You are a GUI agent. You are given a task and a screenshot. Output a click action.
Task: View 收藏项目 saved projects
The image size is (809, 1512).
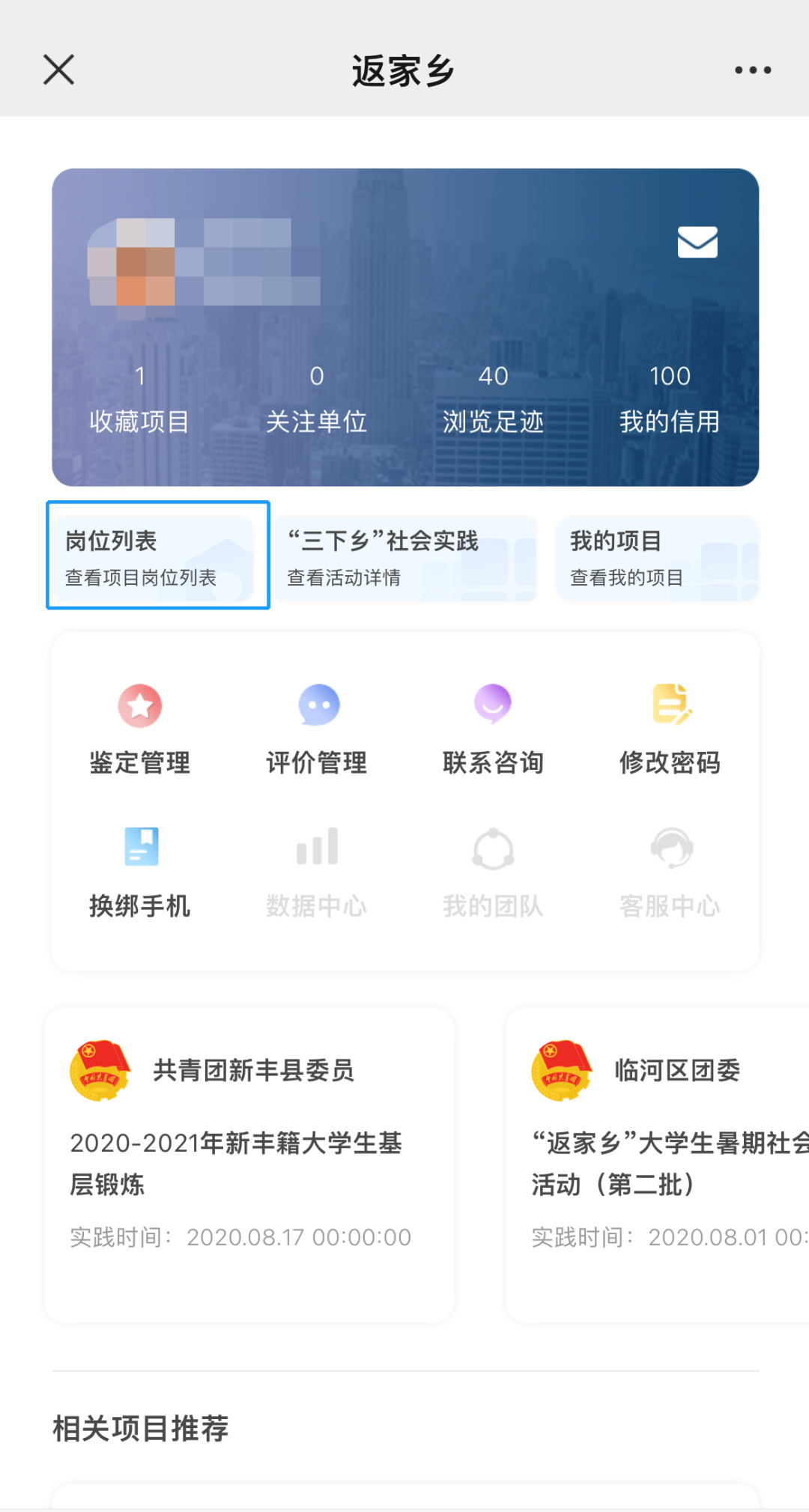click(139, 399)
